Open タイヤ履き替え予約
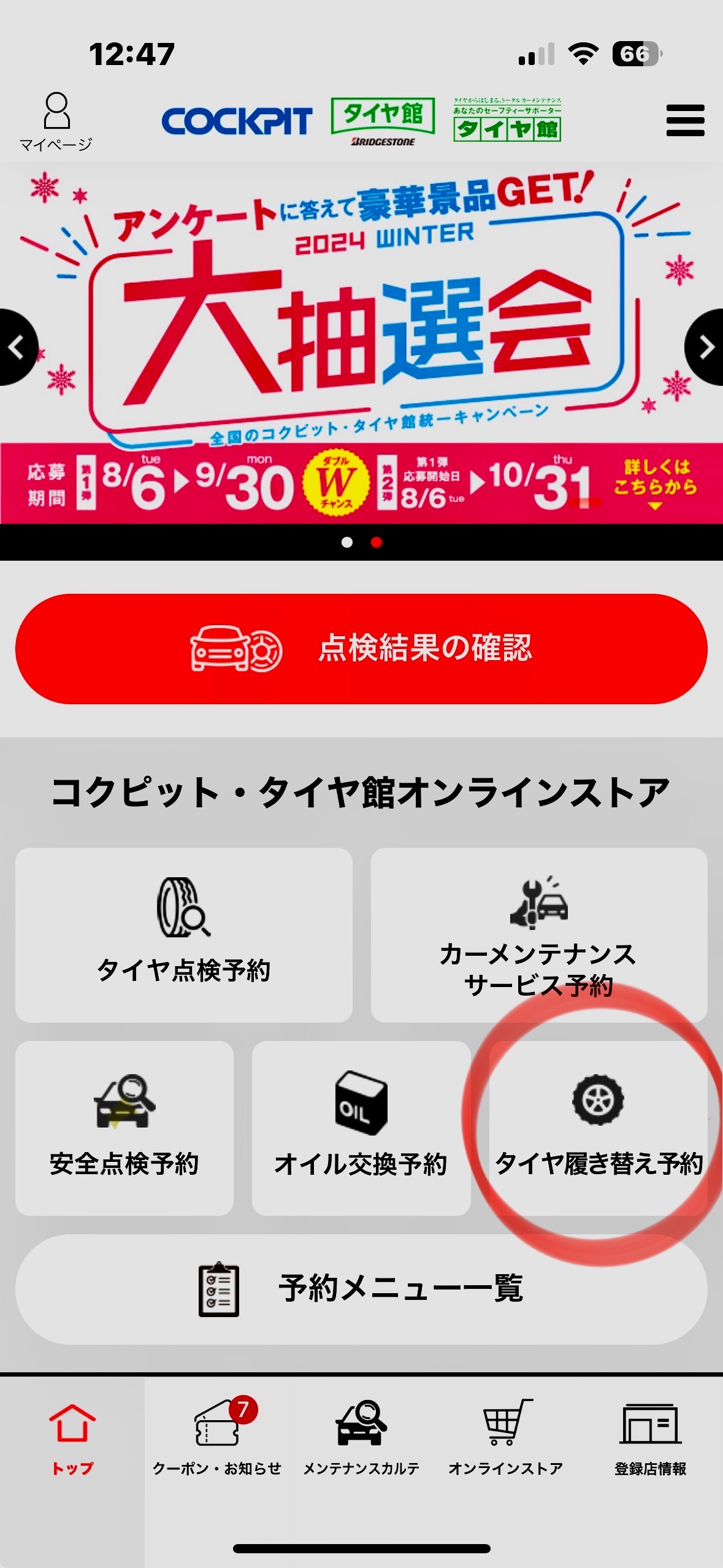This screenshot has width=723, height=1568. click(x=598, y=1128)
